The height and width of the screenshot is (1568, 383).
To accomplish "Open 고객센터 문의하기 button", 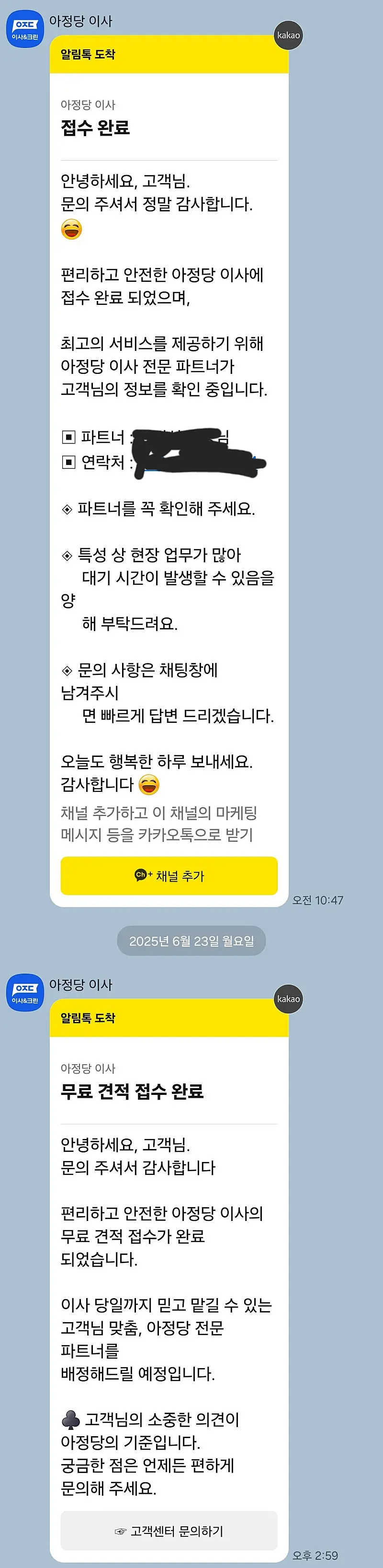I will click(169, 1530).
